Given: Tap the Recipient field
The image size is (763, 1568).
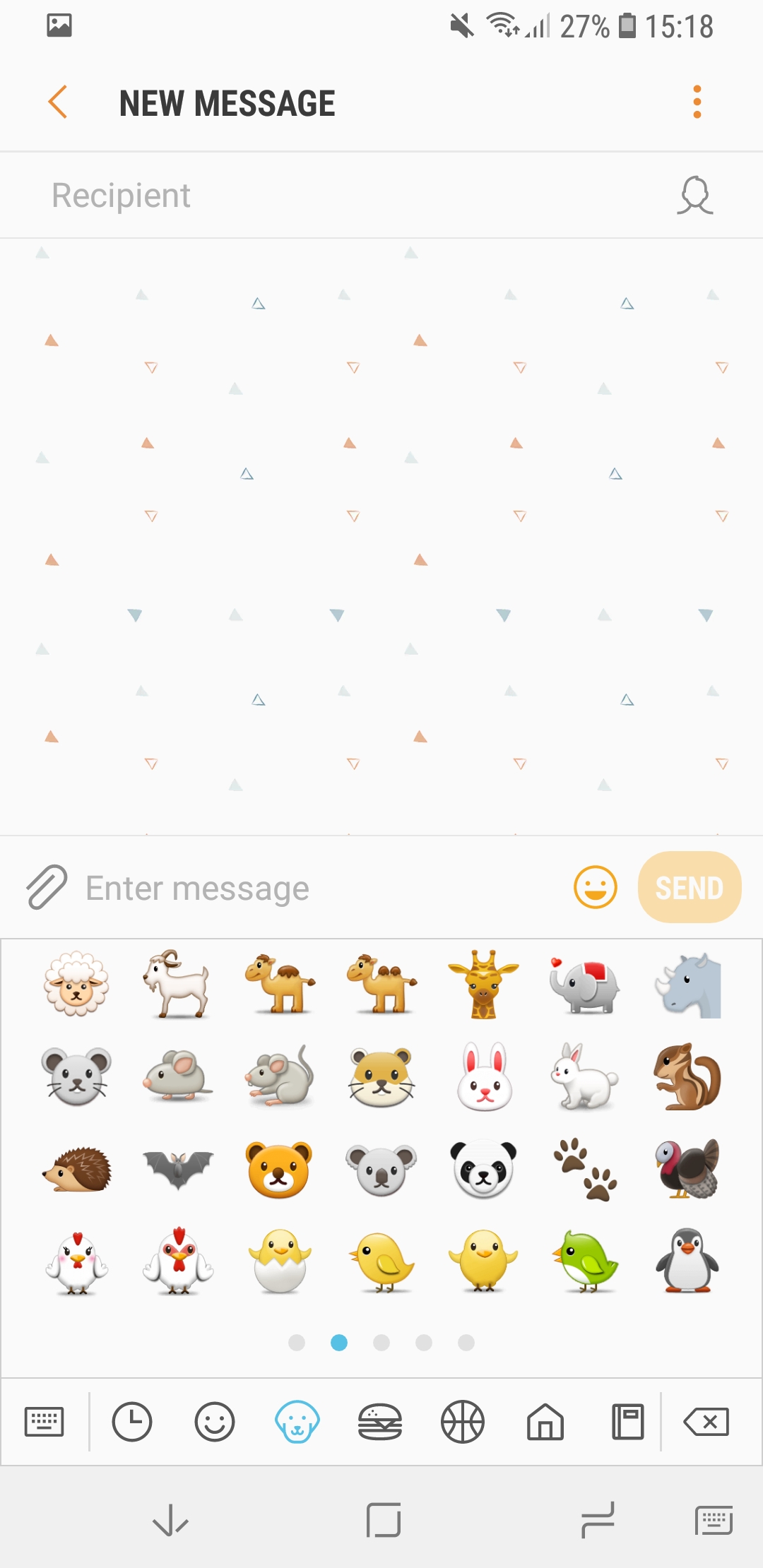Looking at the screenshot, I should pos(339,196).
